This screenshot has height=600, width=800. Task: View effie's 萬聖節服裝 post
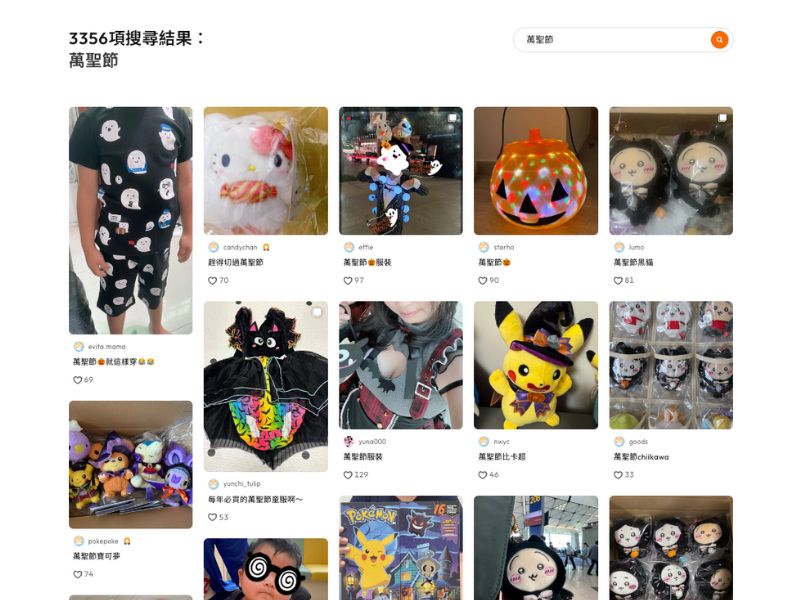400,171
